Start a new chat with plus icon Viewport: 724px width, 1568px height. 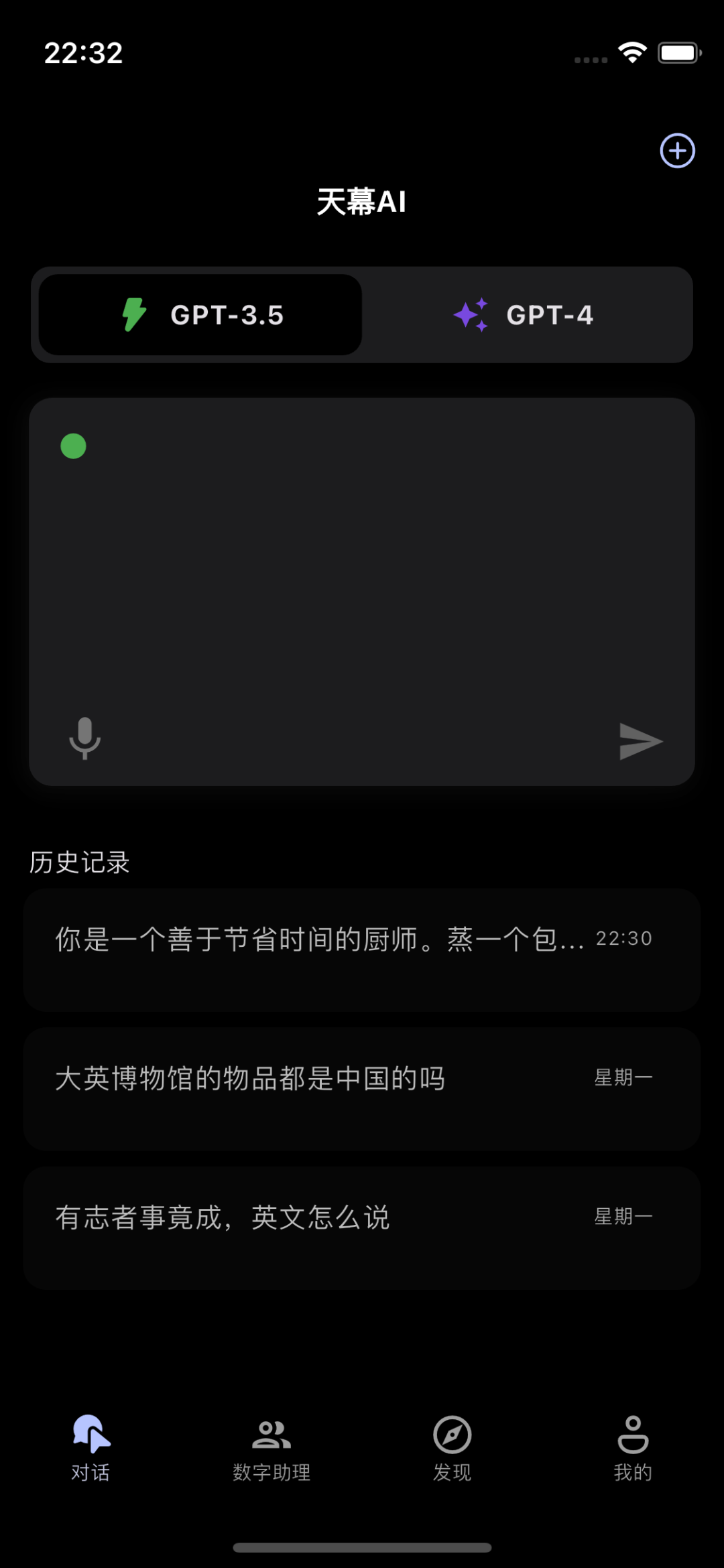tap(677, 151)
